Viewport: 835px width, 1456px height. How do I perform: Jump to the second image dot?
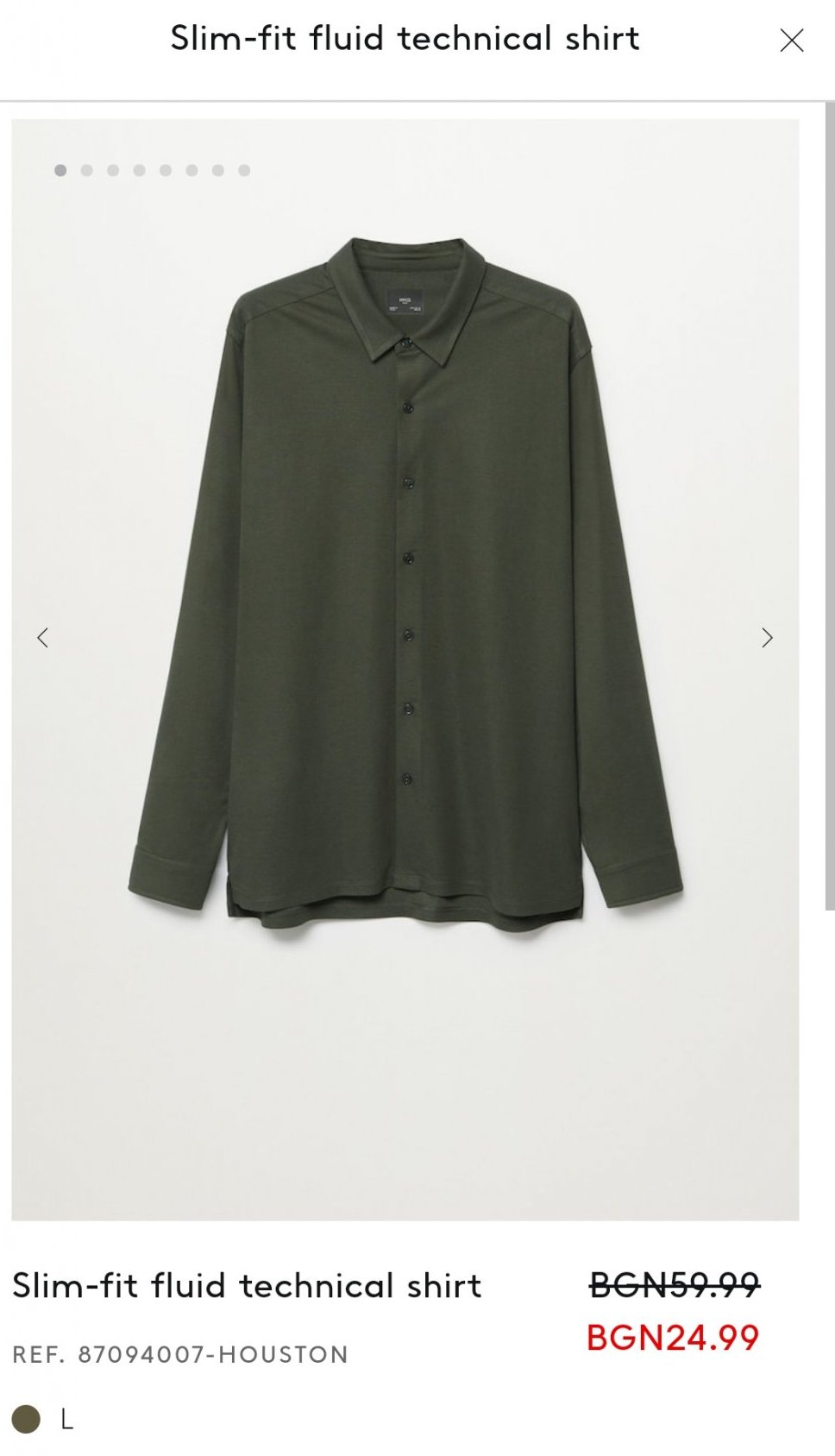[86, 171]
